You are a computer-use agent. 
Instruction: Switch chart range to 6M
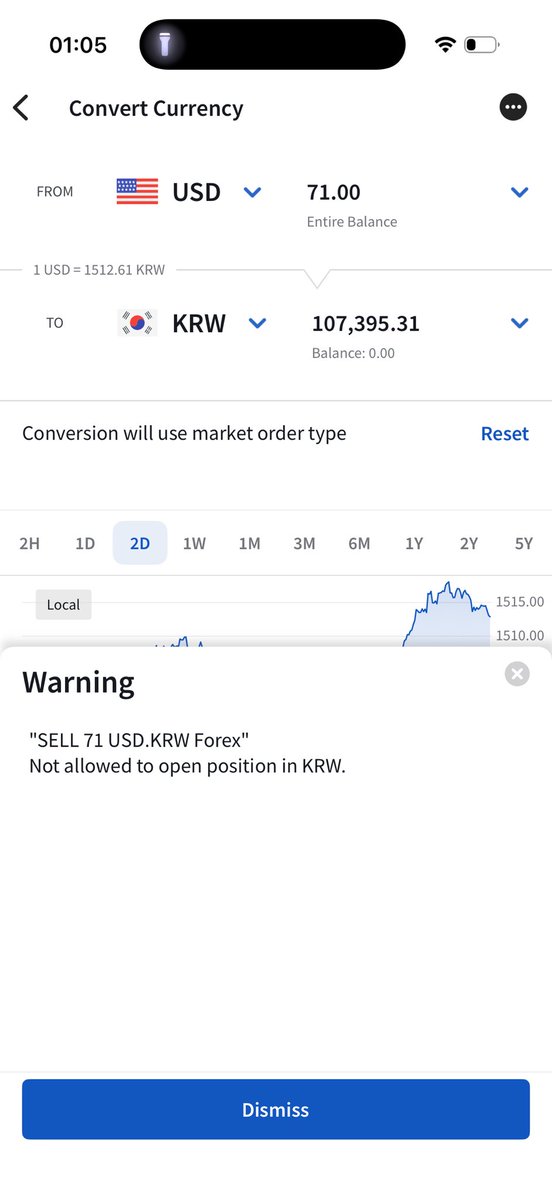click(x=359, y=543)
